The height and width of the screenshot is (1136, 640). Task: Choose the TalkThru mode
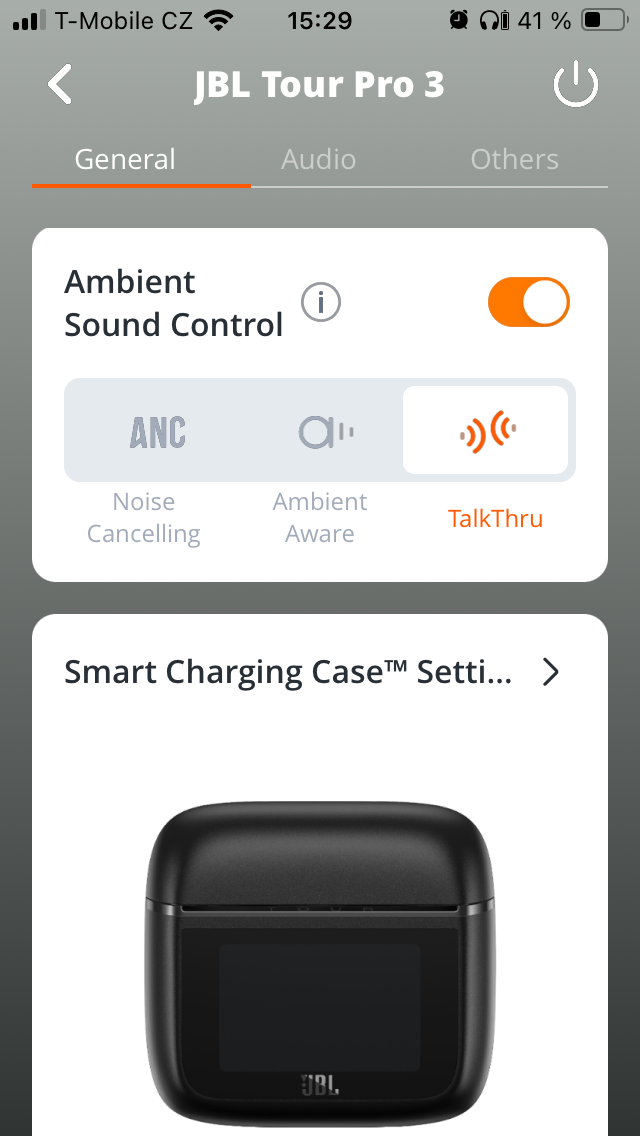(487, 431)
